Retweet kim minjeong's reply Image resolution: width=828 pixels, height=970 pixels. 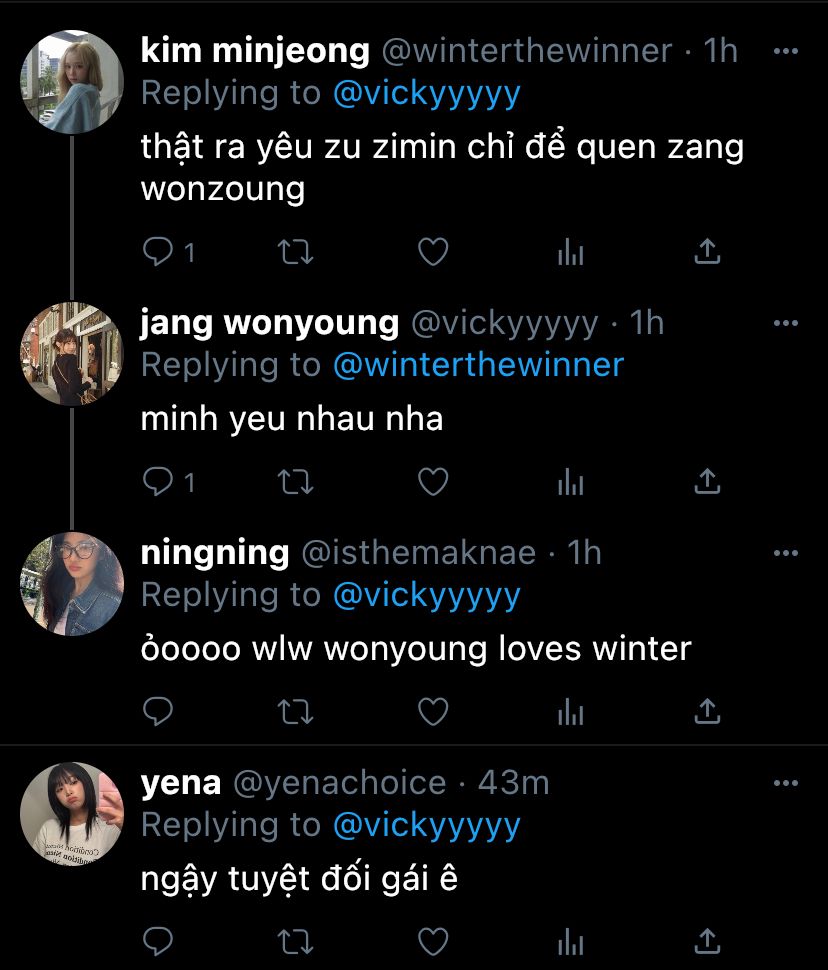tap(295, 252)
